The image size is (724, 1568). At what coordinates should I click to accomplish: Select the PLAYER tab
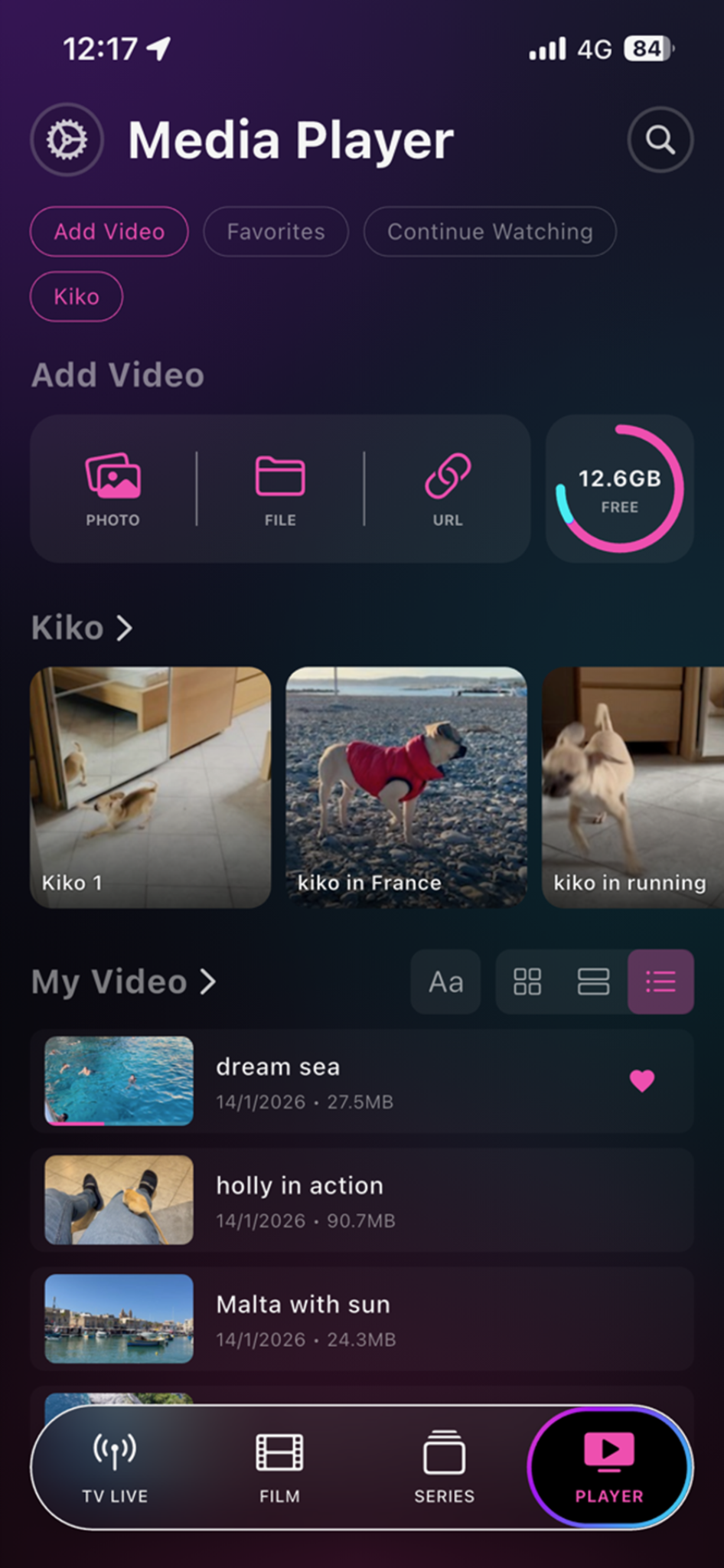click(608, 1466)
